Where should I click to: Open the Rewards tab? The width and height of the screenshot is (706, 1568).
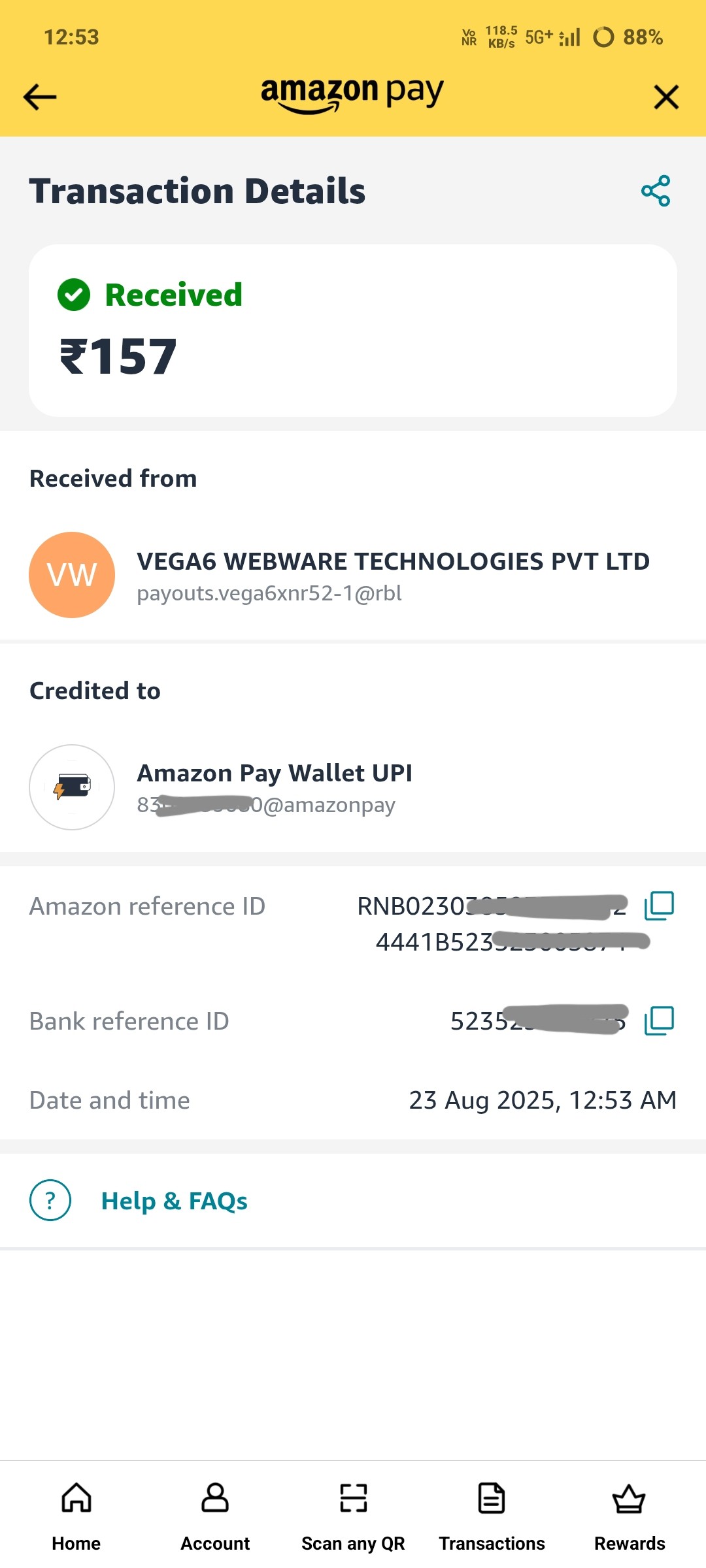pyautogui.click(x=629, y=1514)
